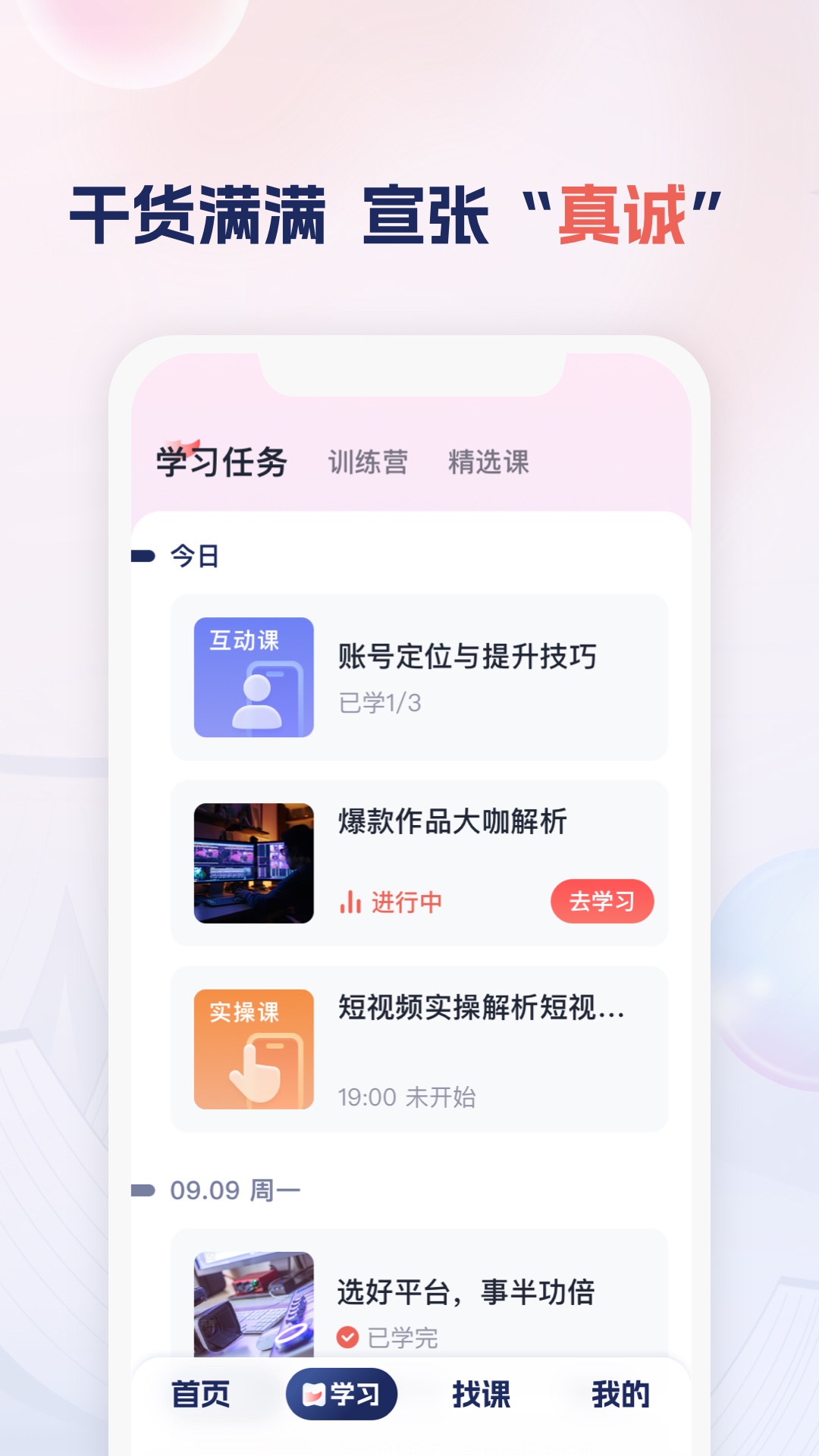This screenshot has height=1456, width=819.
Task: Switch to the 训练营 tab
Action: coord(367,460)
